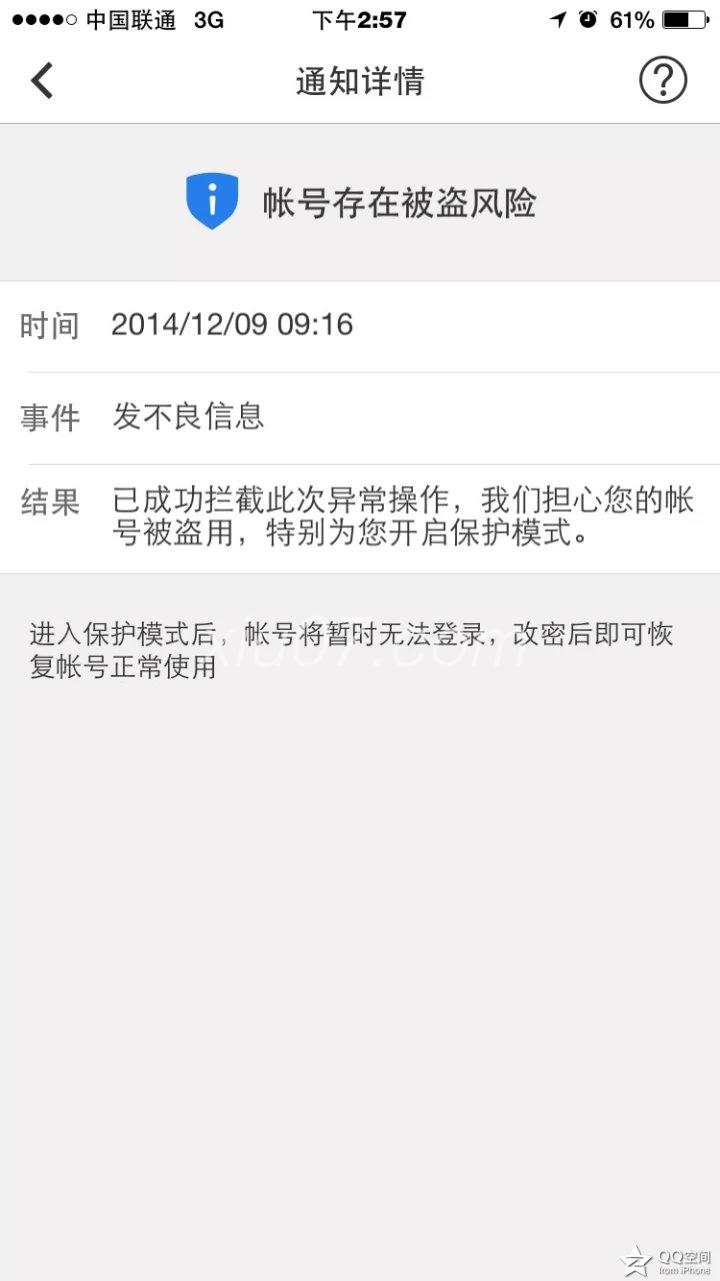Go back from the 通知详情 page
720x1281 pixels.
[x=42, y=81]
